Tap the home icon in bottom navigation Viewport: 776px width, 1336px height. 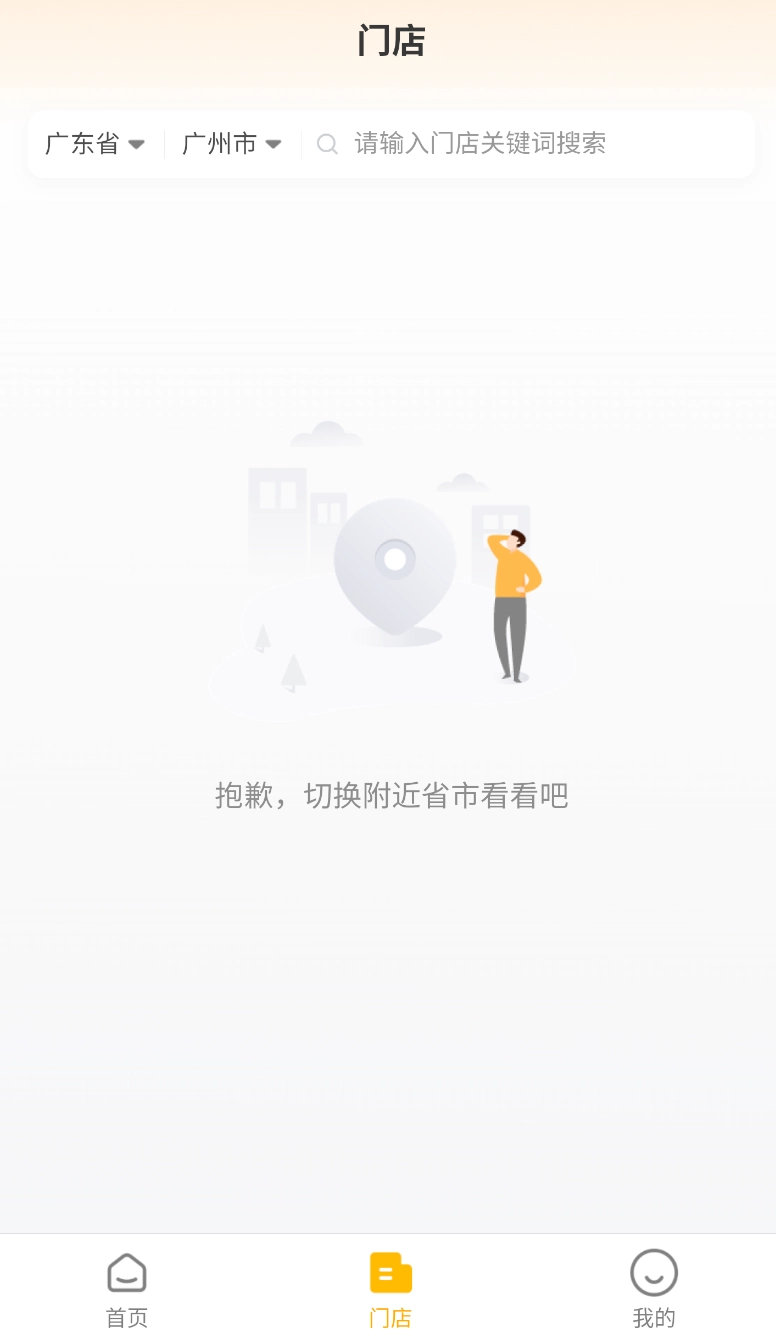(125, 1273)
